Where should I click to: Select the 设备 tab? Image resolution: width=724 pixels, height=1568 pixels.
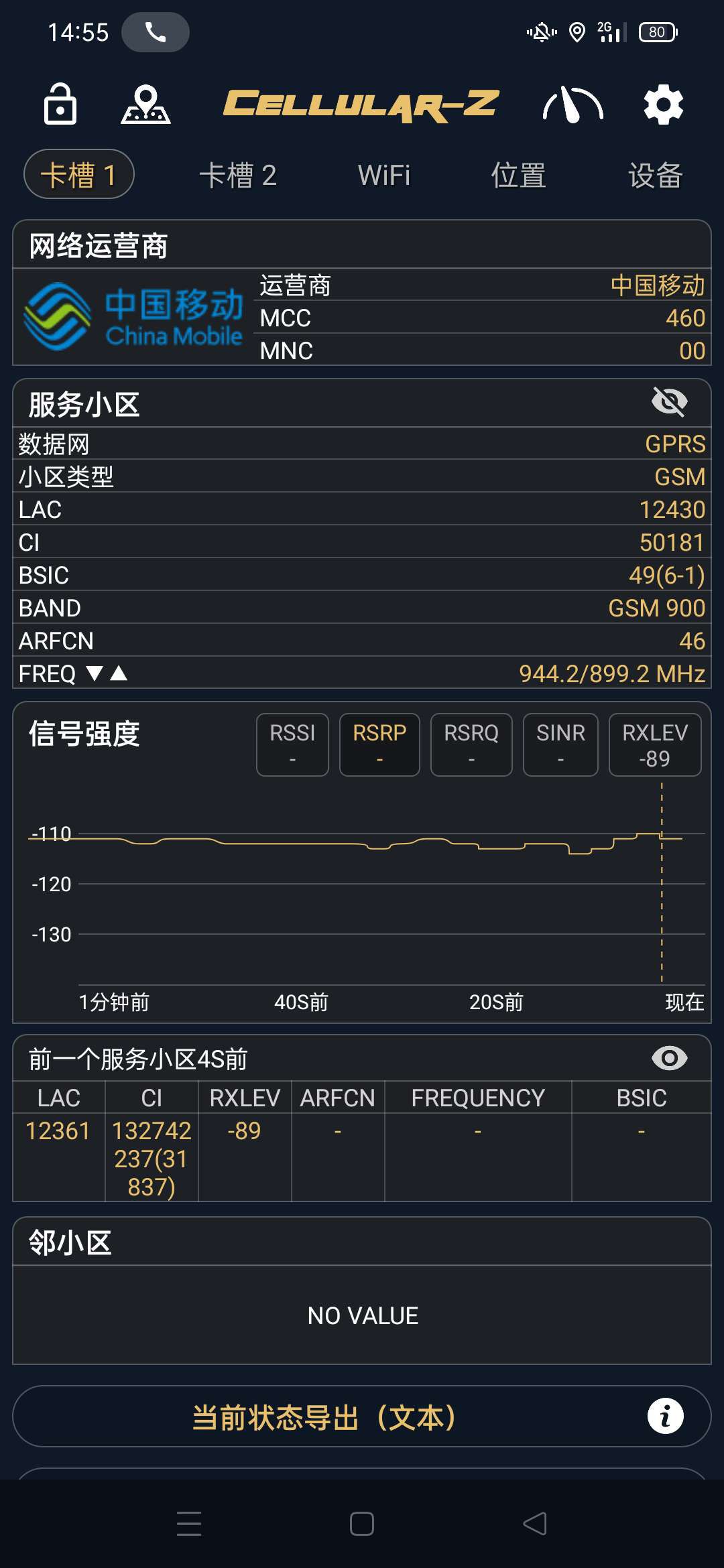[656, 176]
